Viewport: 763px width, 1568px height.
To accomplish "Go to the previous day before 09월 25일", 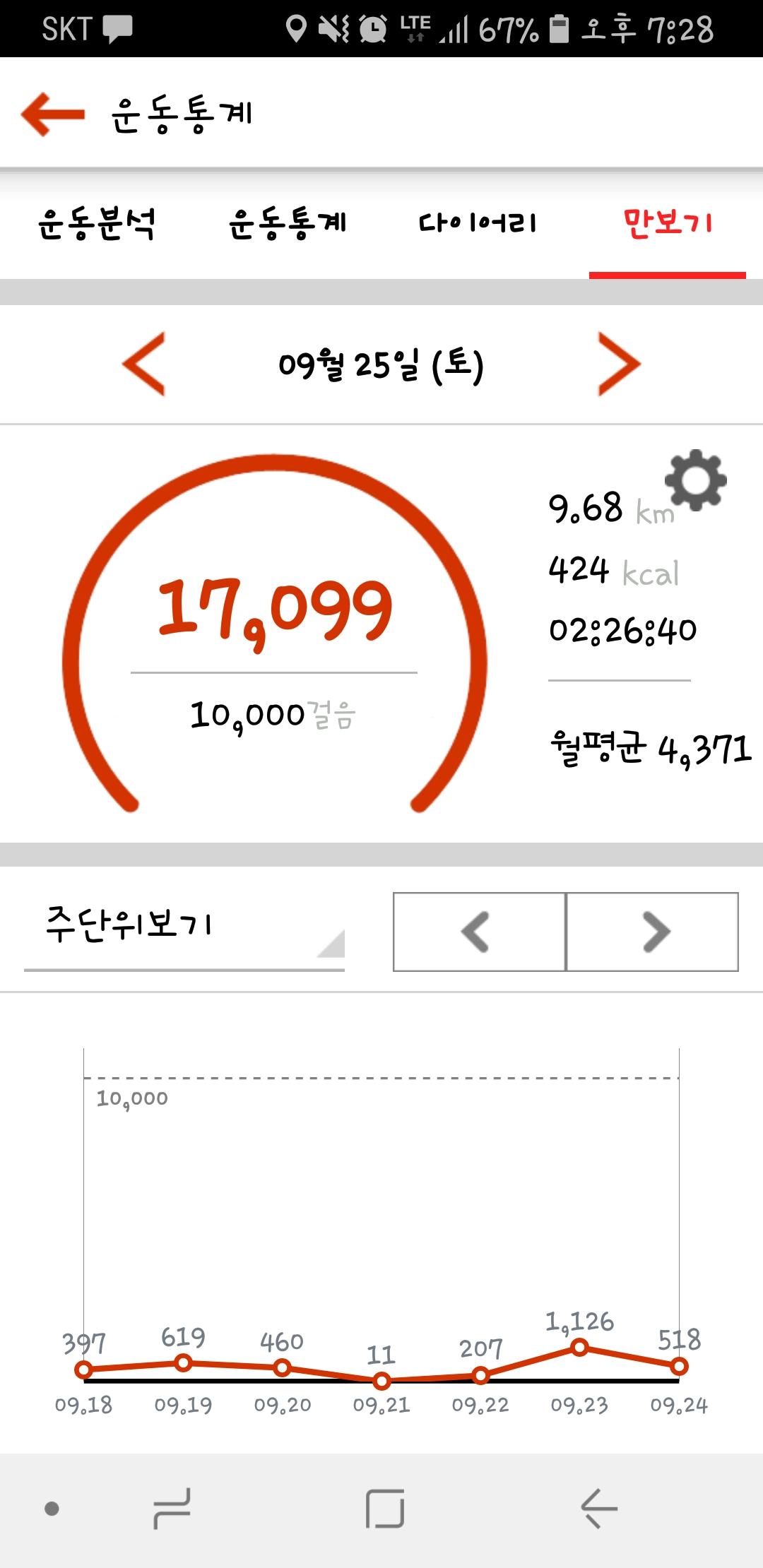I will (x=145, y=364).
